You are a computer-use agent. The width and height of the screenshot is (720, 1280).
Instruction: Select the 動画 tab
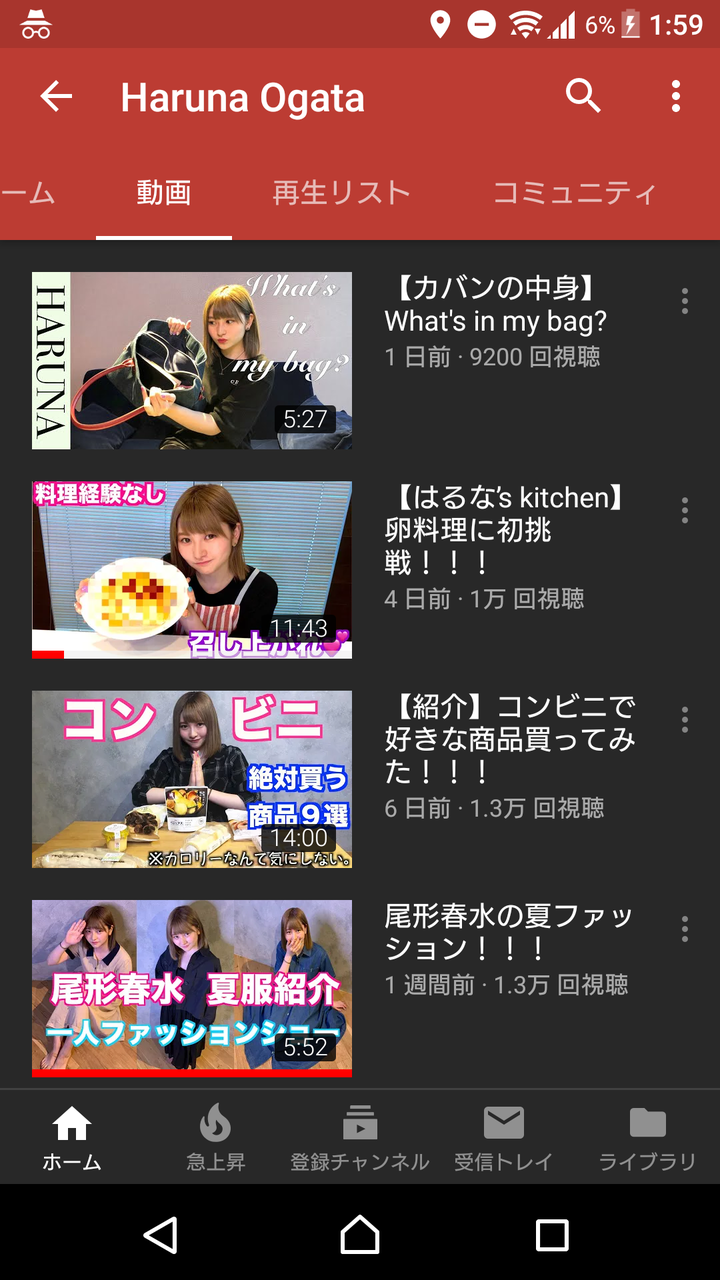[164, 193]
